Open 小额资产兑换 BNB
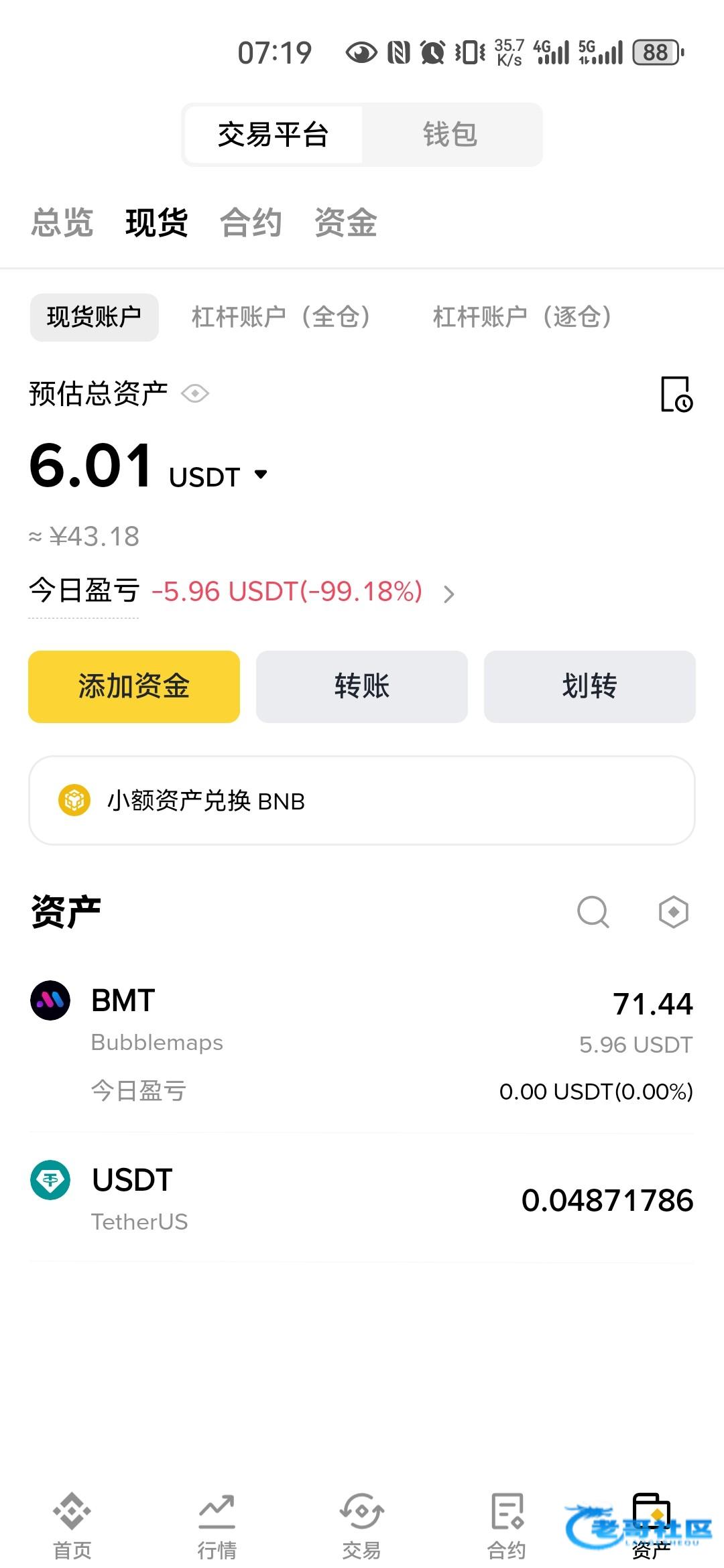Screen dimensions: 724x1568 click(x=362, y=801)
